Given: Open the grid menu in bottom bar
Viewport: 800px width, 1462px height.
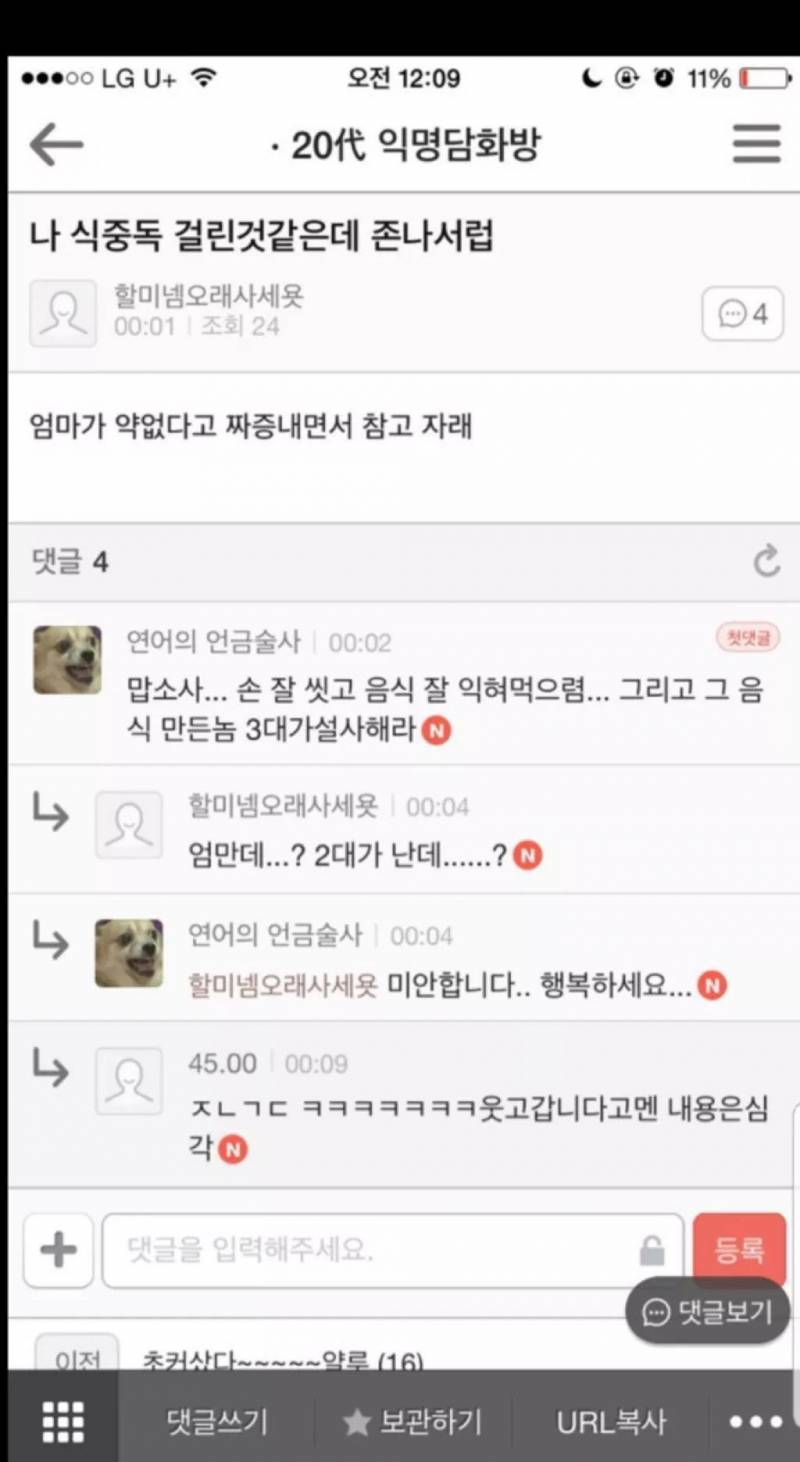Looking at the screenshot, I should [62, 1421].
